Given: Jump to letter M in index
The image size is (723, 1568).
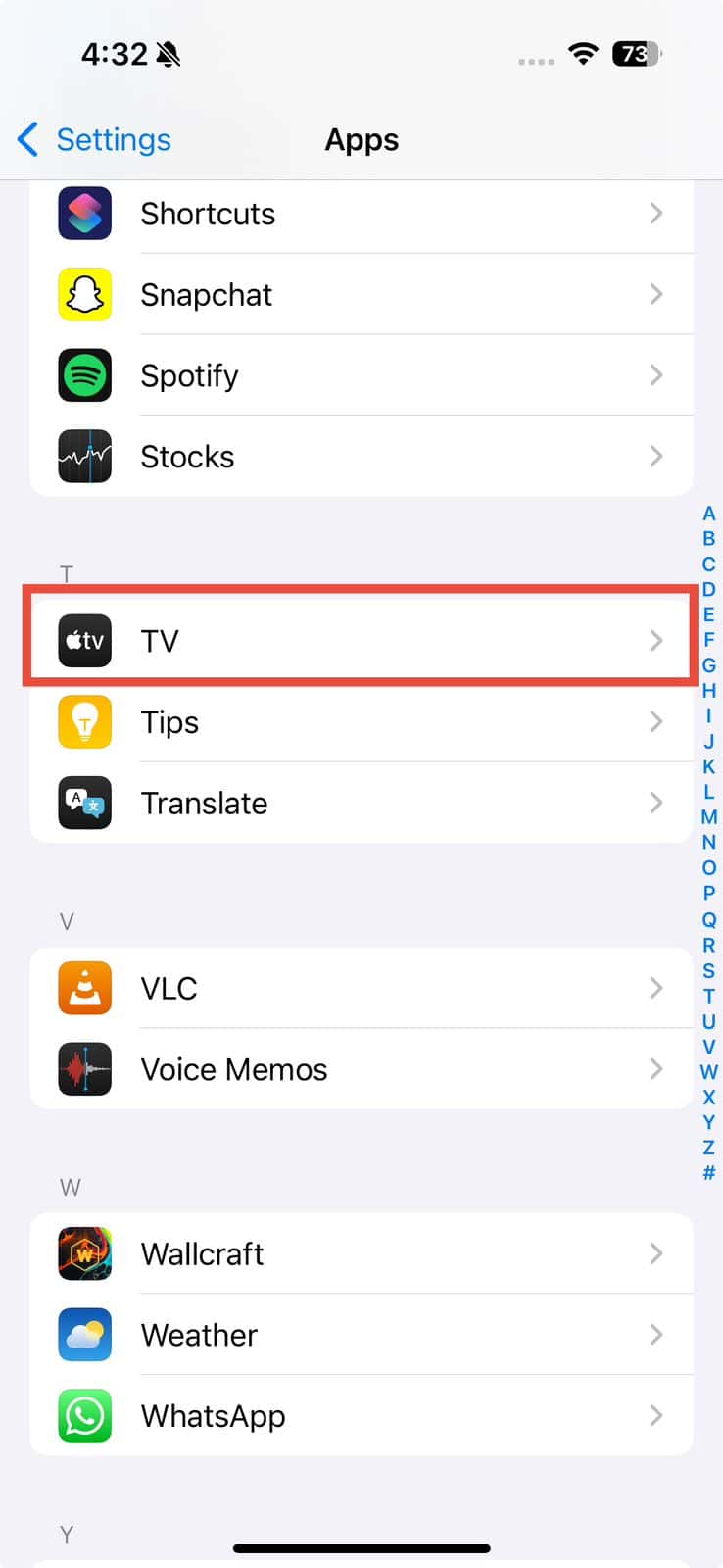Looking at the screenshot, I should pos(708,817).
